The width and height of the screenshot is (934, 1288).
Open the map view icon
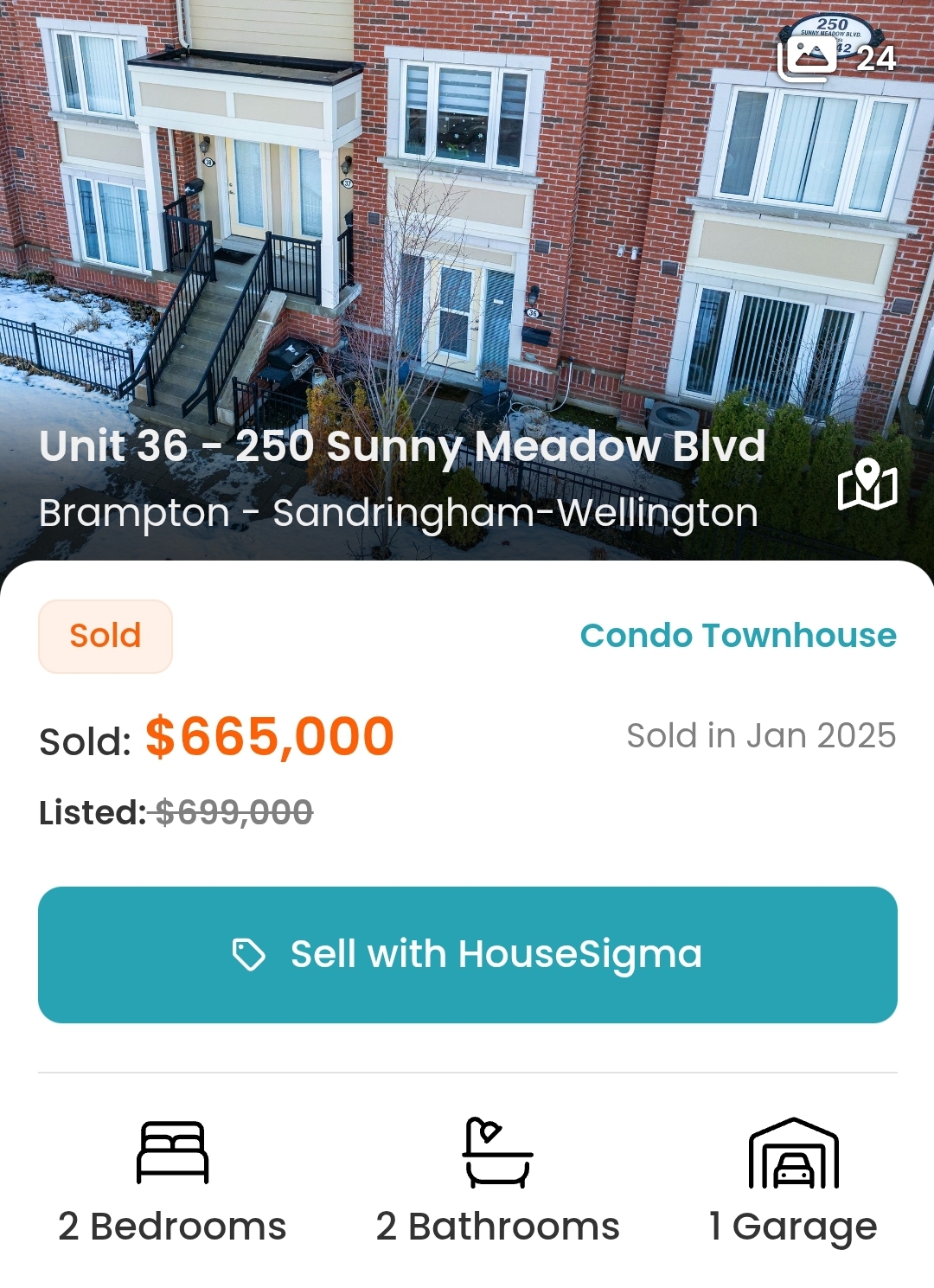(x=867, y=484)
